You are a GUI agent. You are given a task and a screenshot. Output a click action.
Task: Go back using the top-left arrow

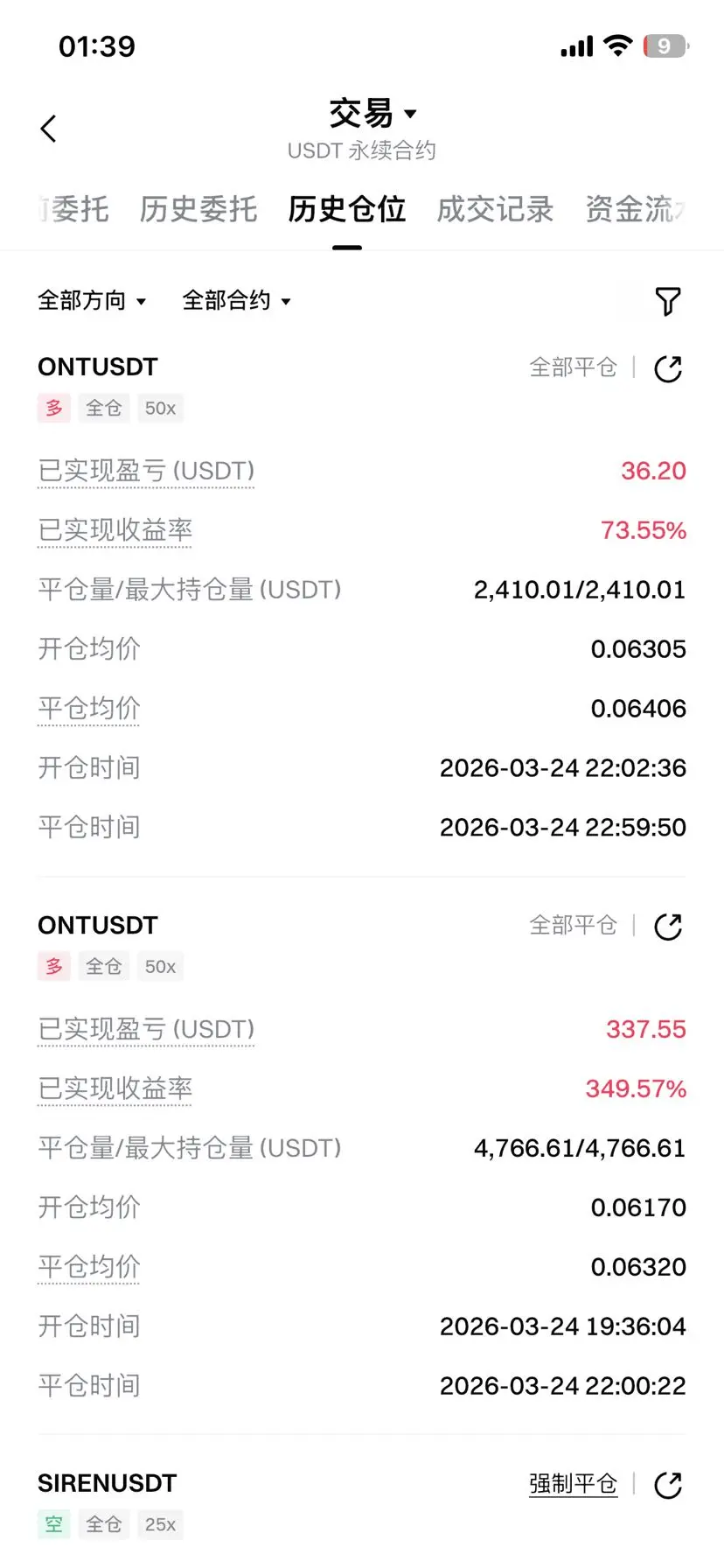[x=49, y=129]
